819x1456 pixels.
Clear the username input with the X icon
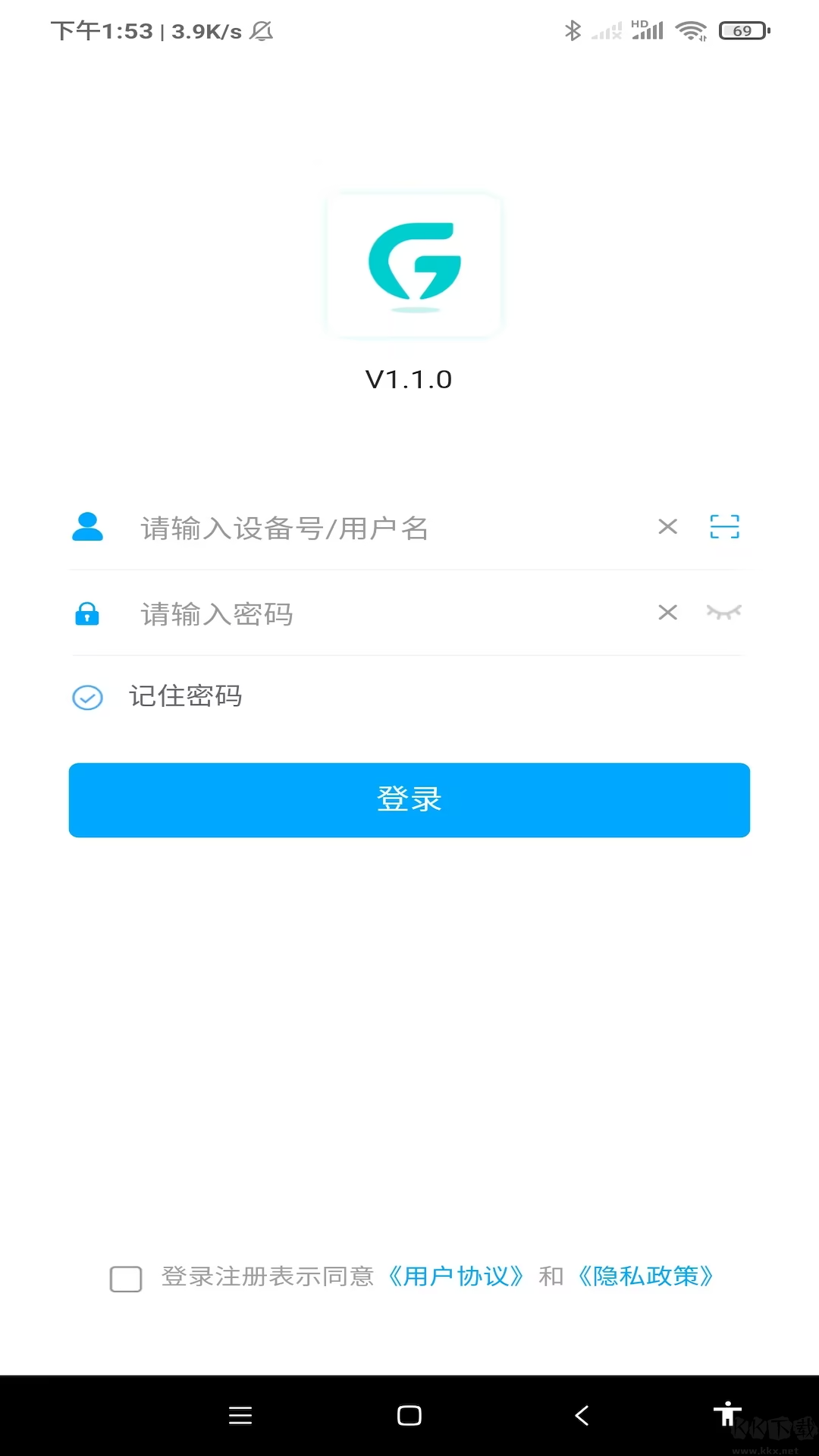[x=667, y=526]
